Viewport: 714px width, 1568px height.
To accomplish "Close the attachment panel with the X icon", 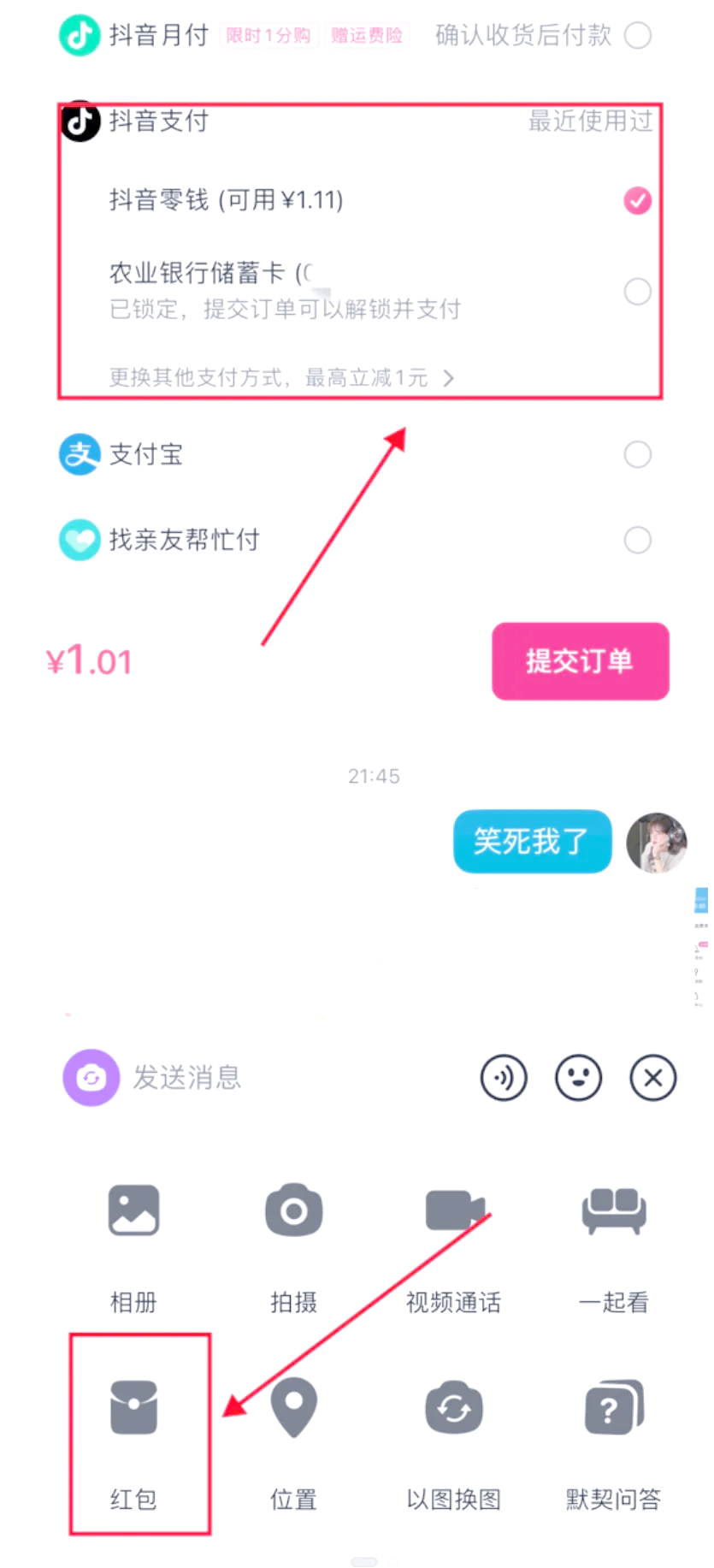I will (652, 1077).
